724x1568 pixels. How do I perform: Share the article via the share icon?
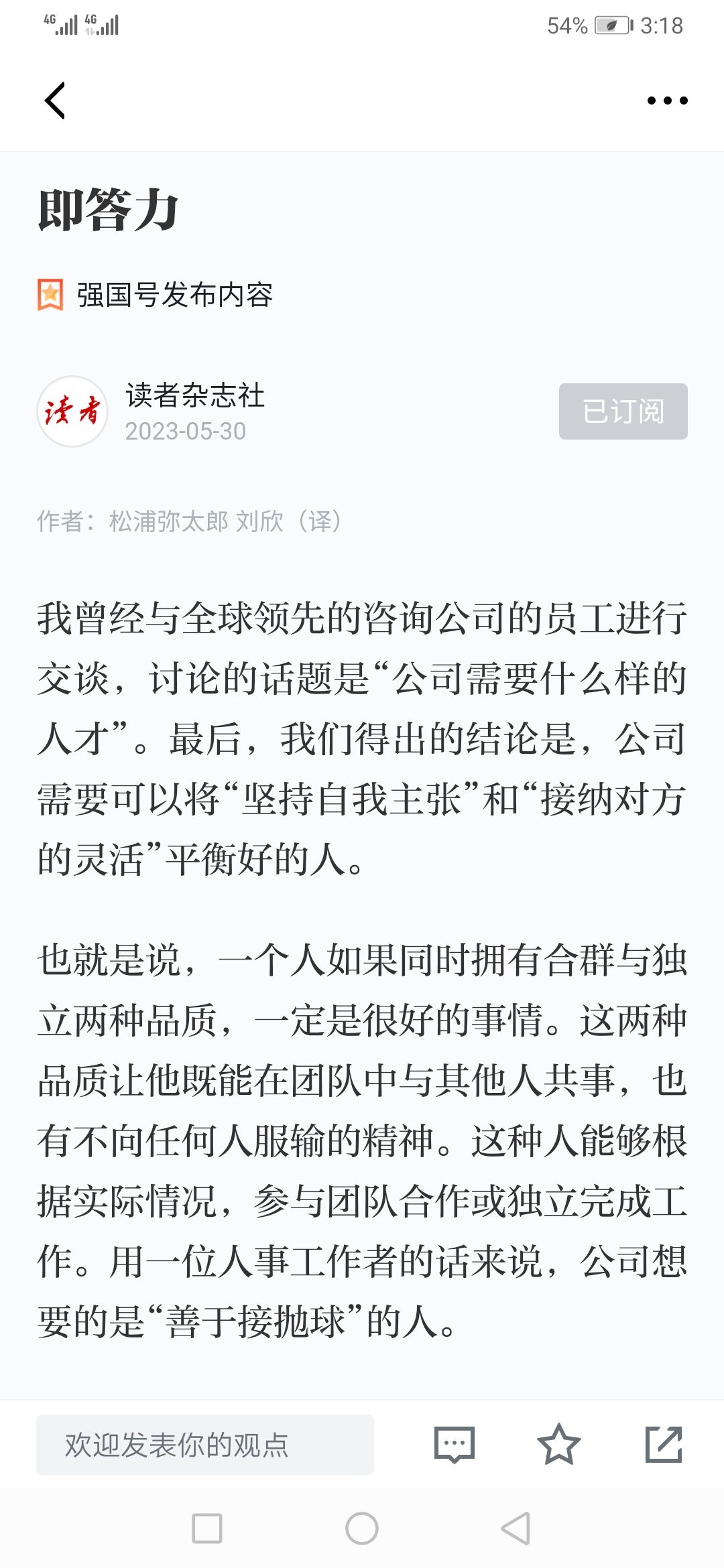(664, 1445)
